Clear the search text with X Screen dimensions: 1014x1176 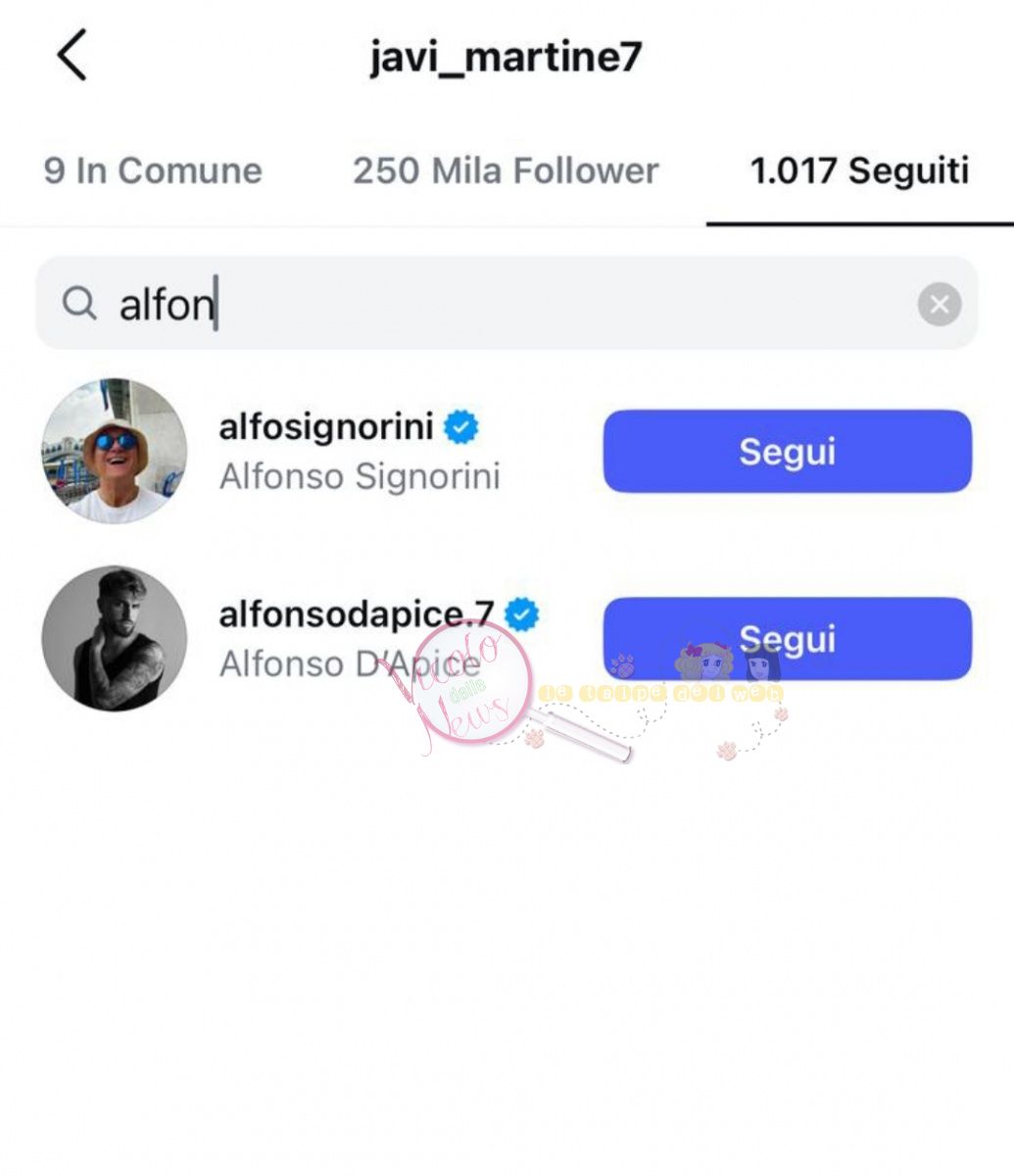[939, 305]
